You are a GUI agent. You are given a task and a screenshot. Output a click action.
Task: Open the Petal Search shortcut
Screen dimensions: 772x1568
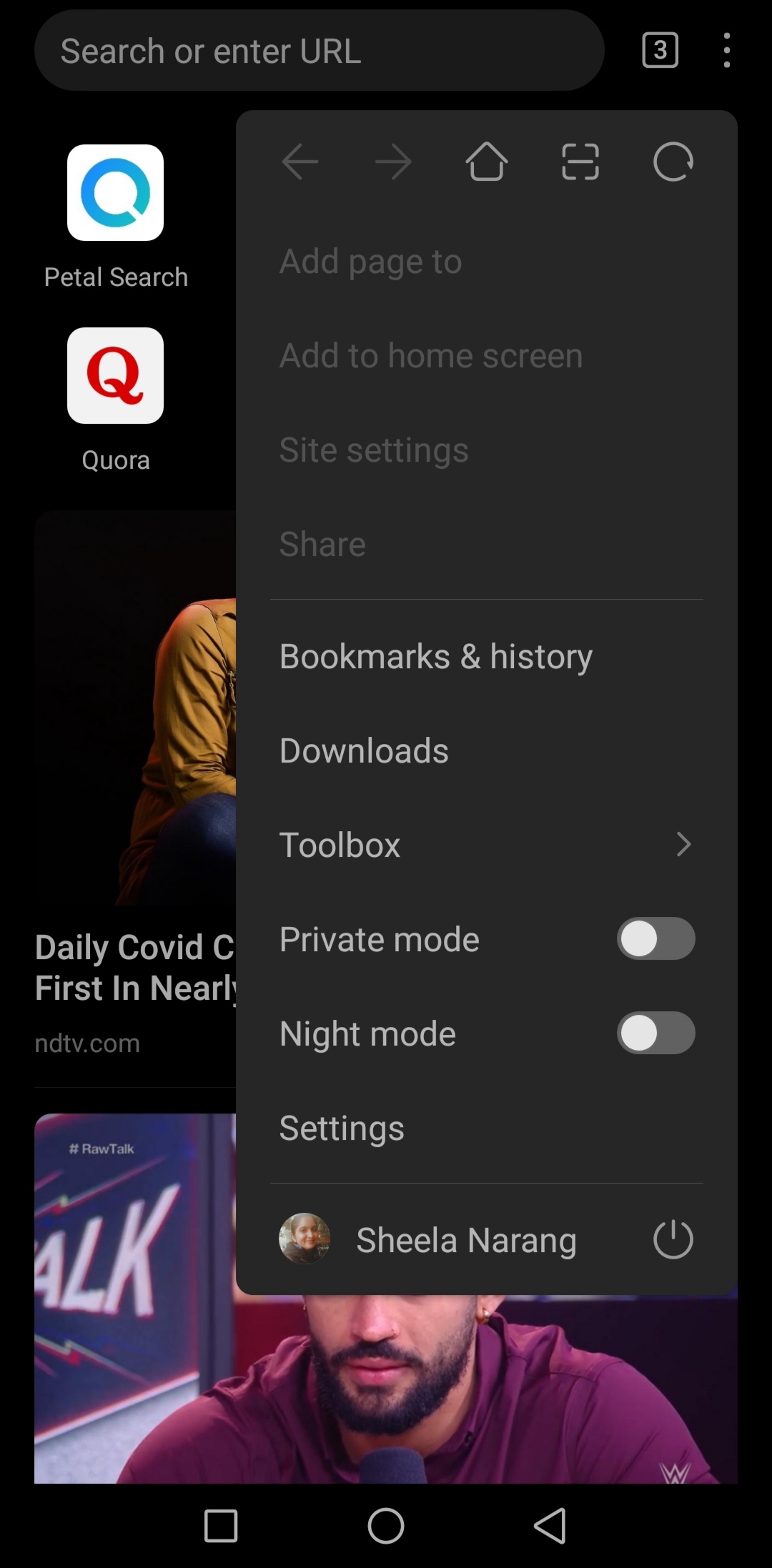click(115, 193)
